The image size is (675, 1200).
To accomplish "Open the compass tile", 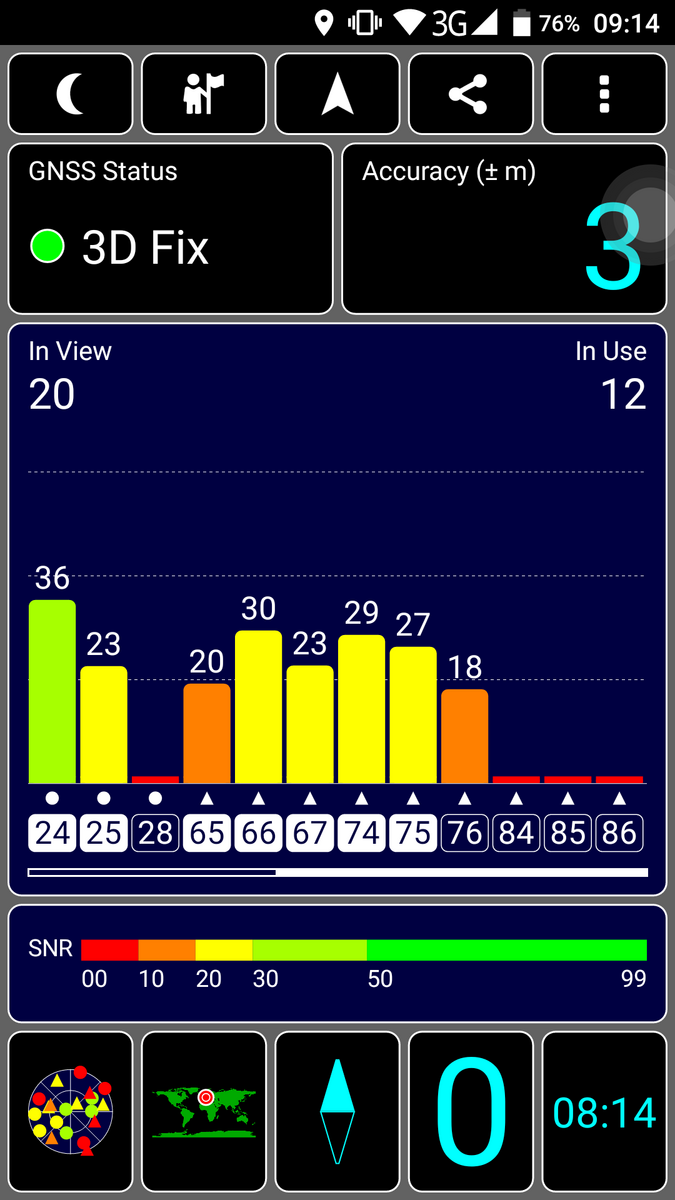I will point(337,1114).
